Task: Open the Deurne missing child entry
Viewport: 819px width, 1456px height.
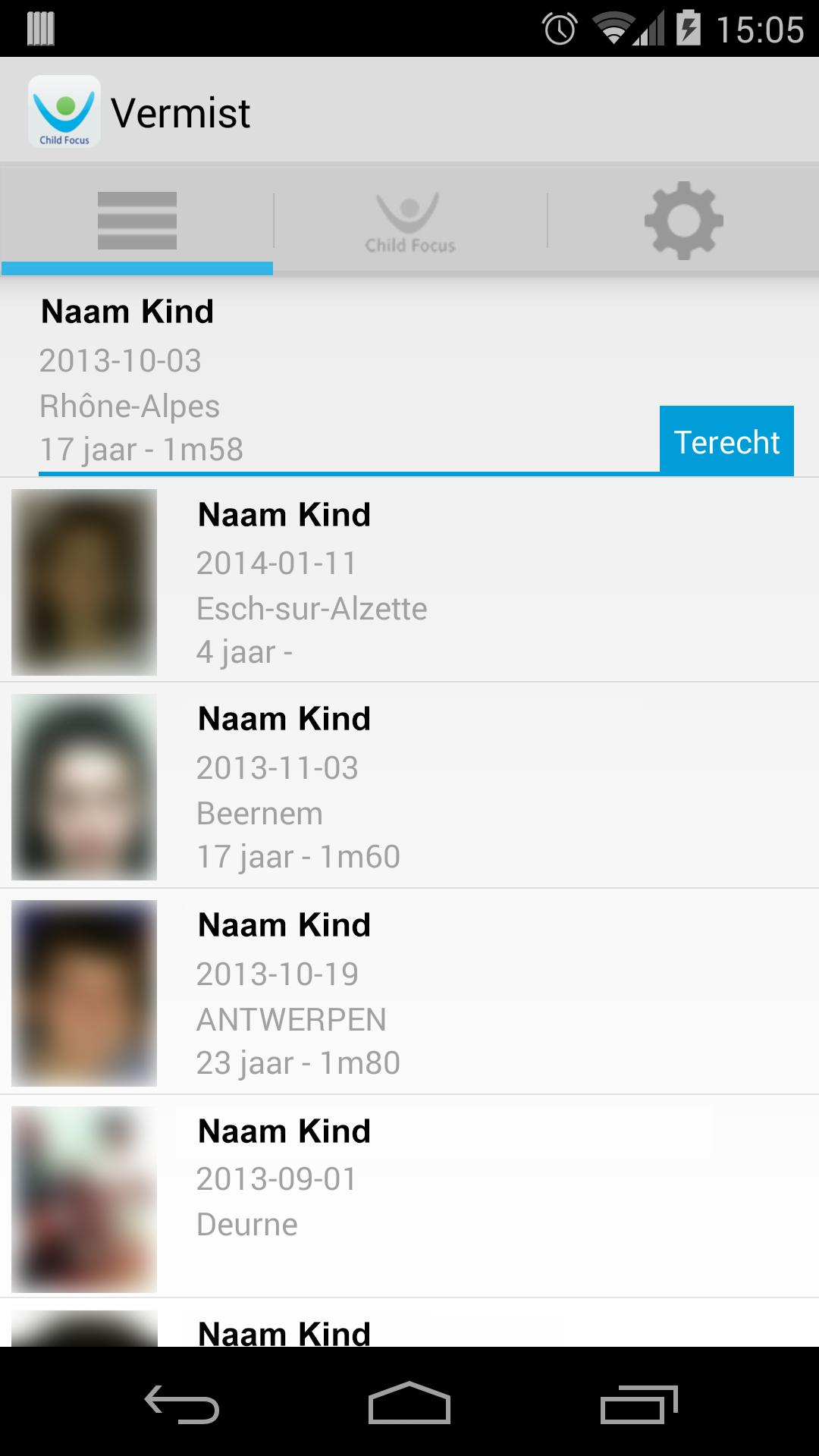Action: [x=409, y=1198]
